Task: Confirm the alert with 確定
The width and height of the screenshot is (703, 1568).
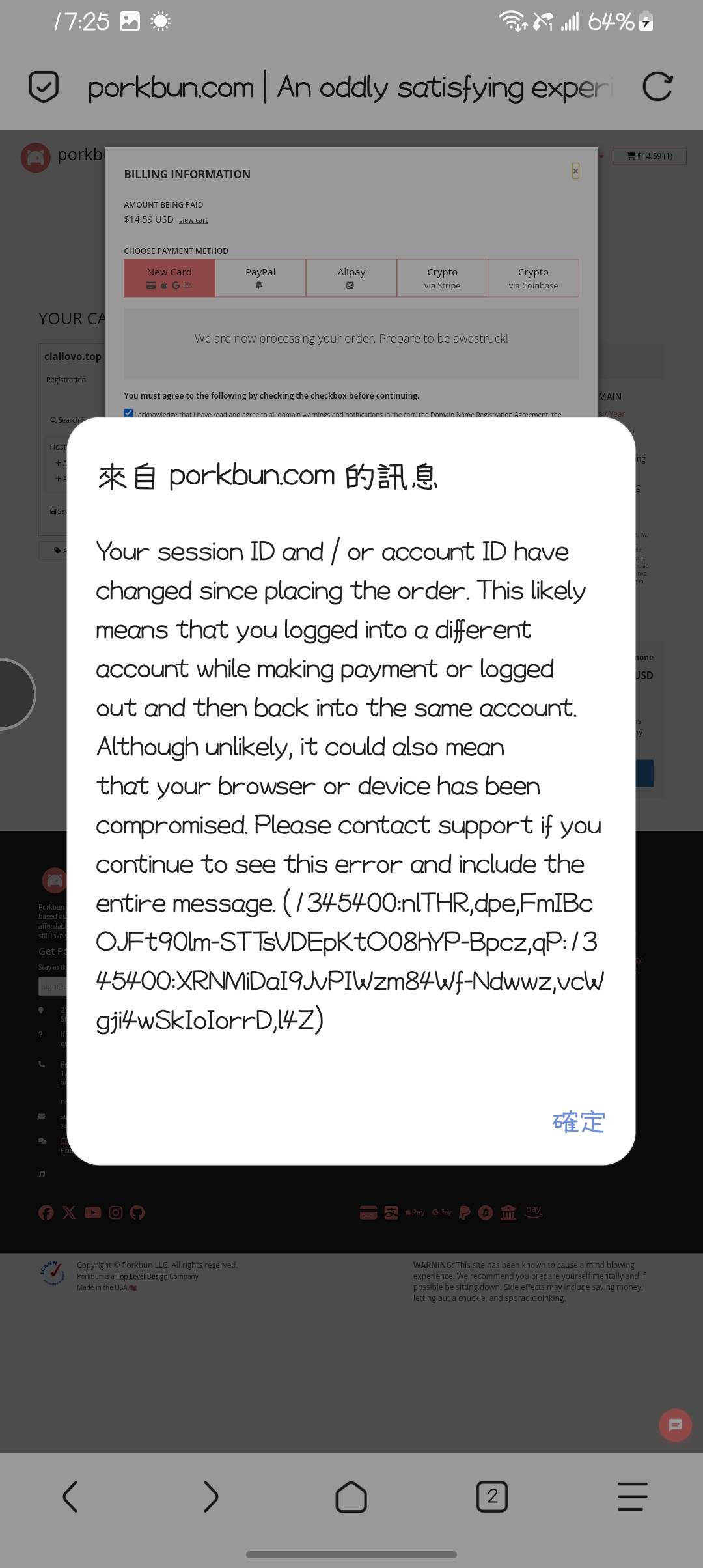Action: (578, 1122)
